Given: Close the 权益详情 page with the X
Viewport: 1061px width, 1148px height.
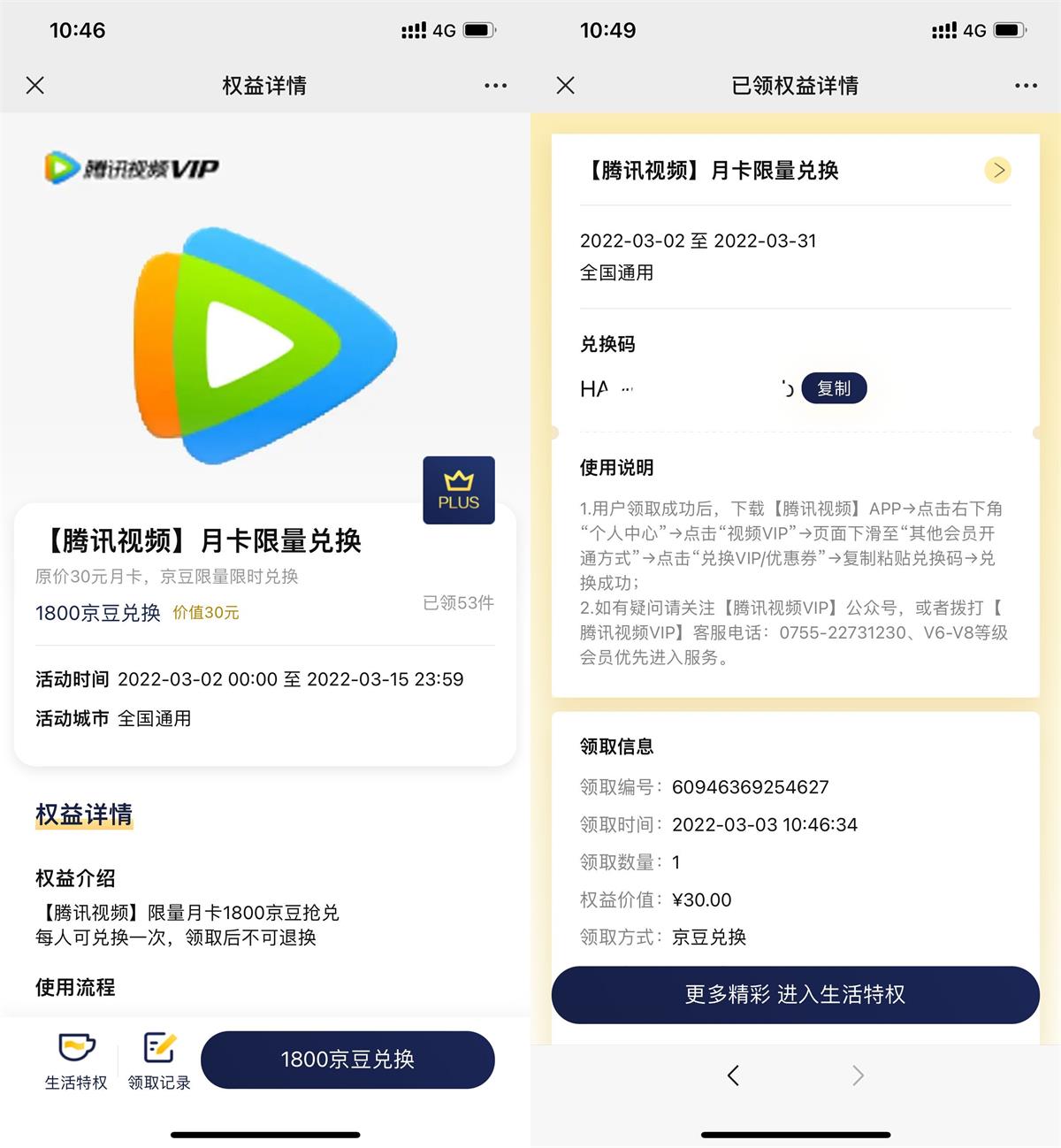Looking at the screenshot, I should [x=34, y=85].
